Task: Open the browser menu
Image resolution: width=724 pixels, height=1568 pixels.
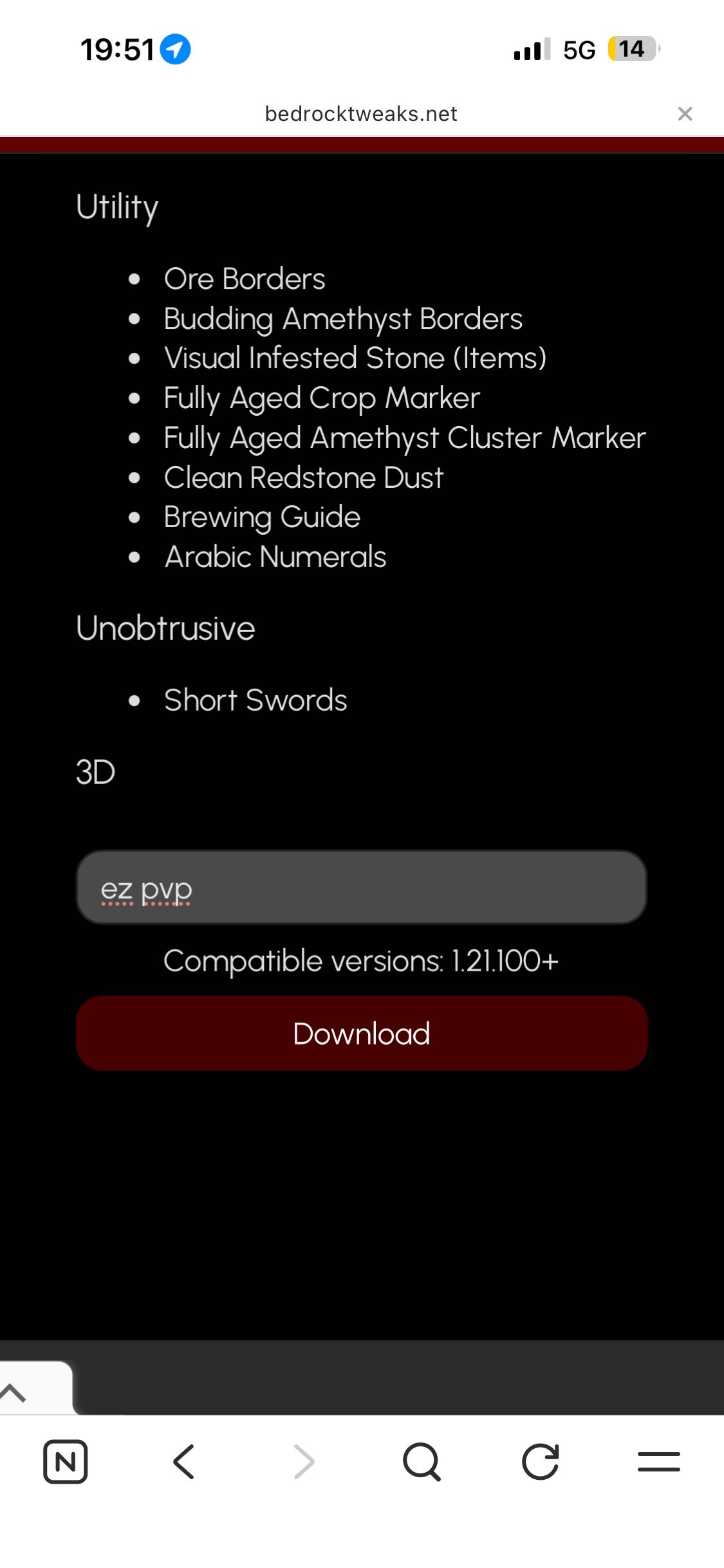Action: pyautogui.click(x=658, y=1462)
